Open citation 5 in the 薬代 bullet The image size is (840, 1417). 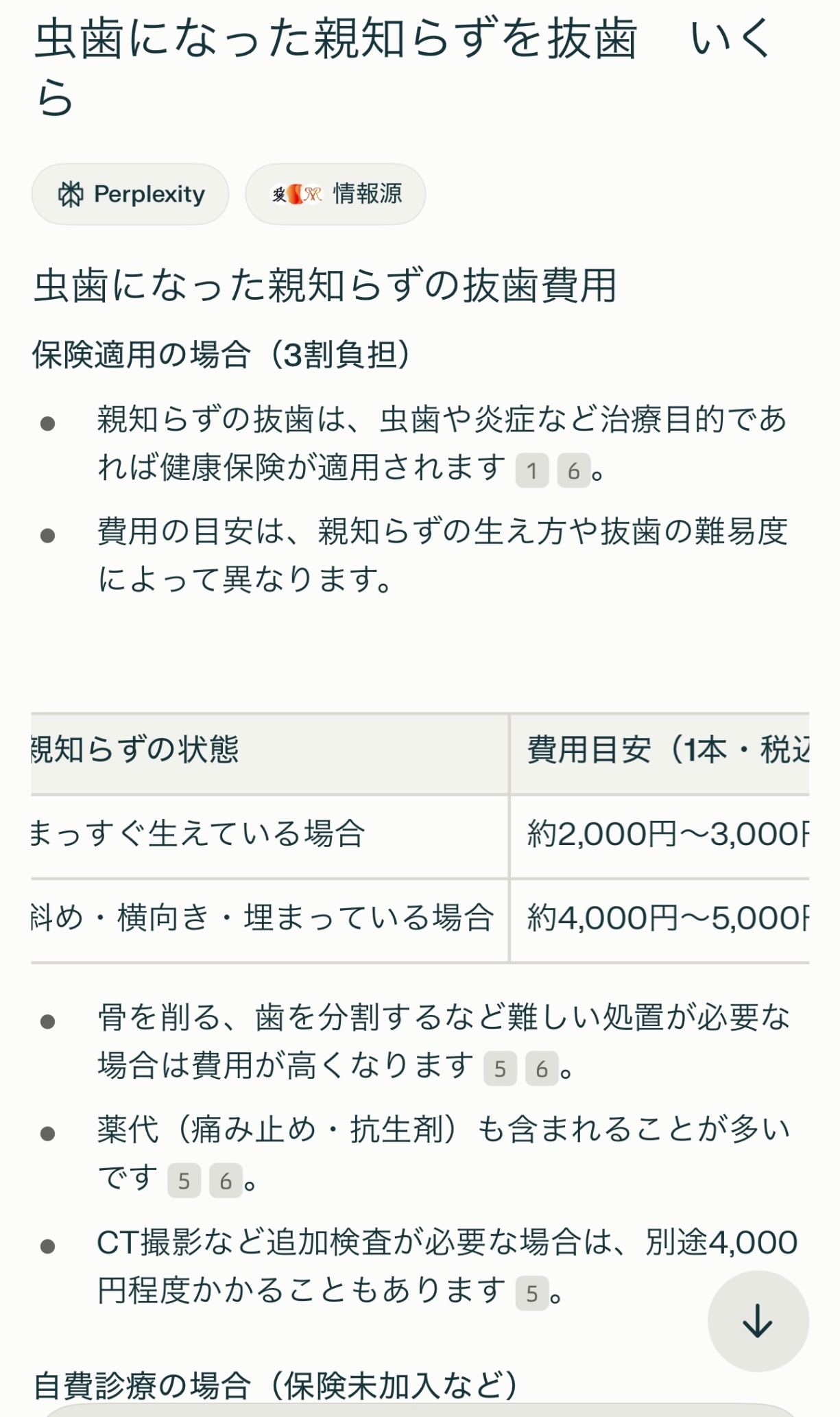tap(184, 1180)
